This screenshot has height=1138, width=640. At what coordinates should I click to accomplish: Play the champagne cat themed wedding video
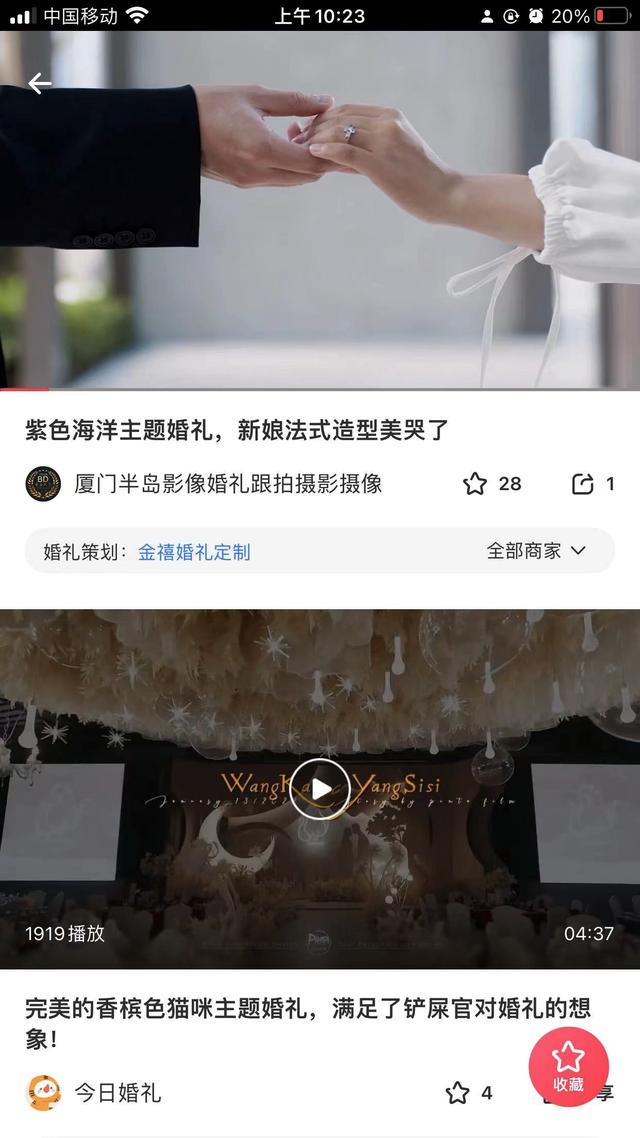coord(320,789)
